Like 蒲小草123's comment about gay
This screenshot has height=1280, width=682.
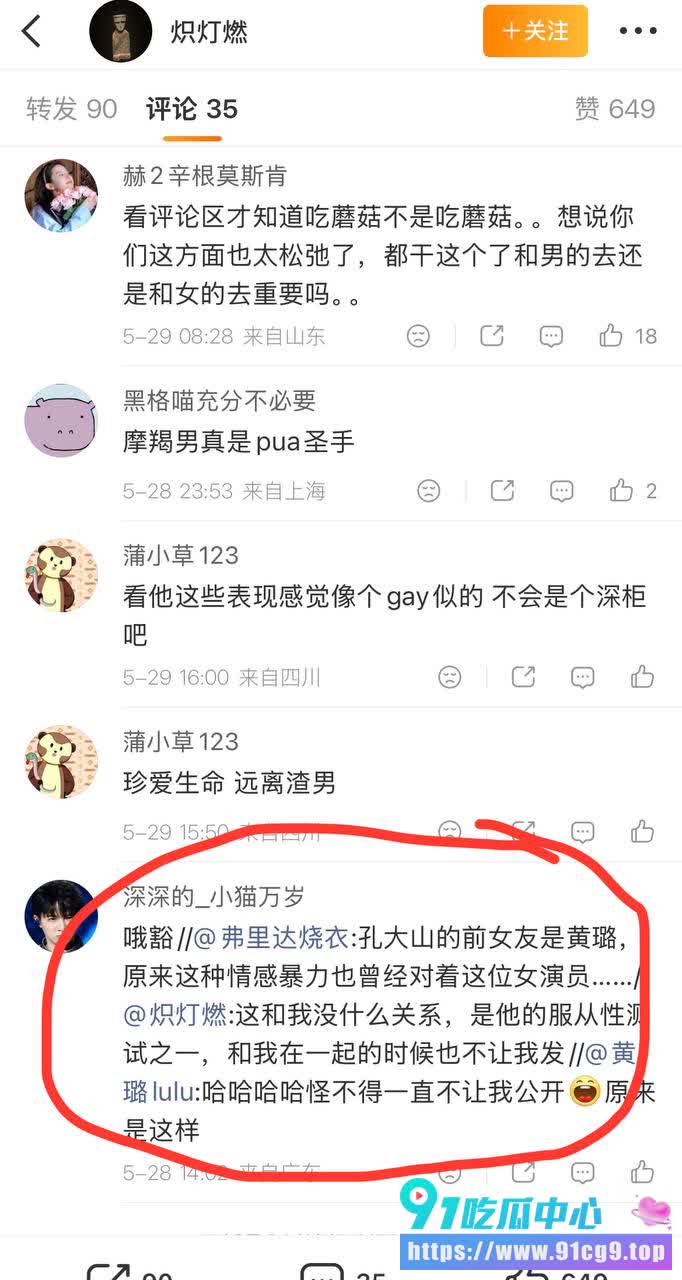coord(643,677)
